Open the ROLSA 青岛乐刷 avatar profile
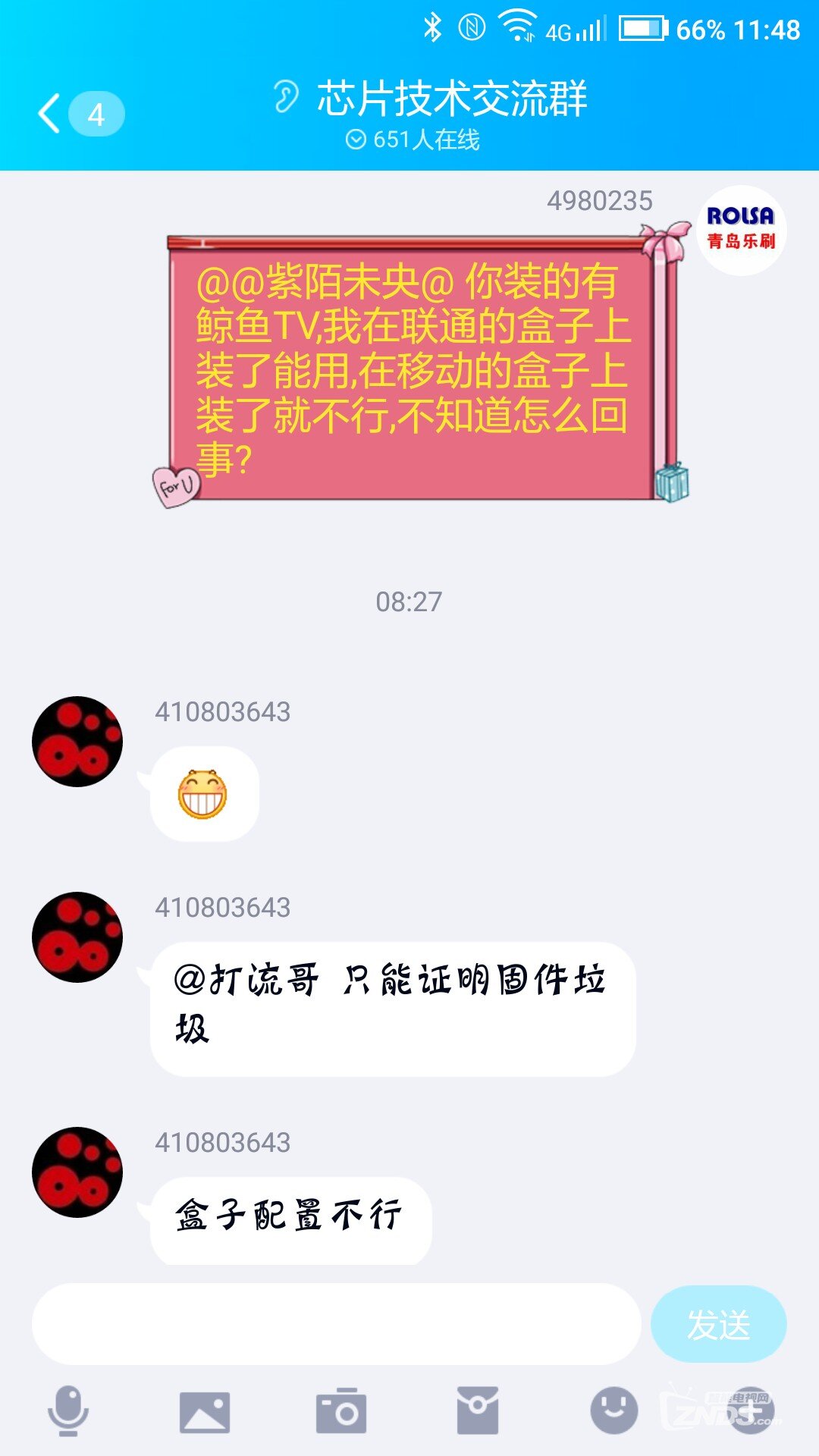 click(741, 229)
